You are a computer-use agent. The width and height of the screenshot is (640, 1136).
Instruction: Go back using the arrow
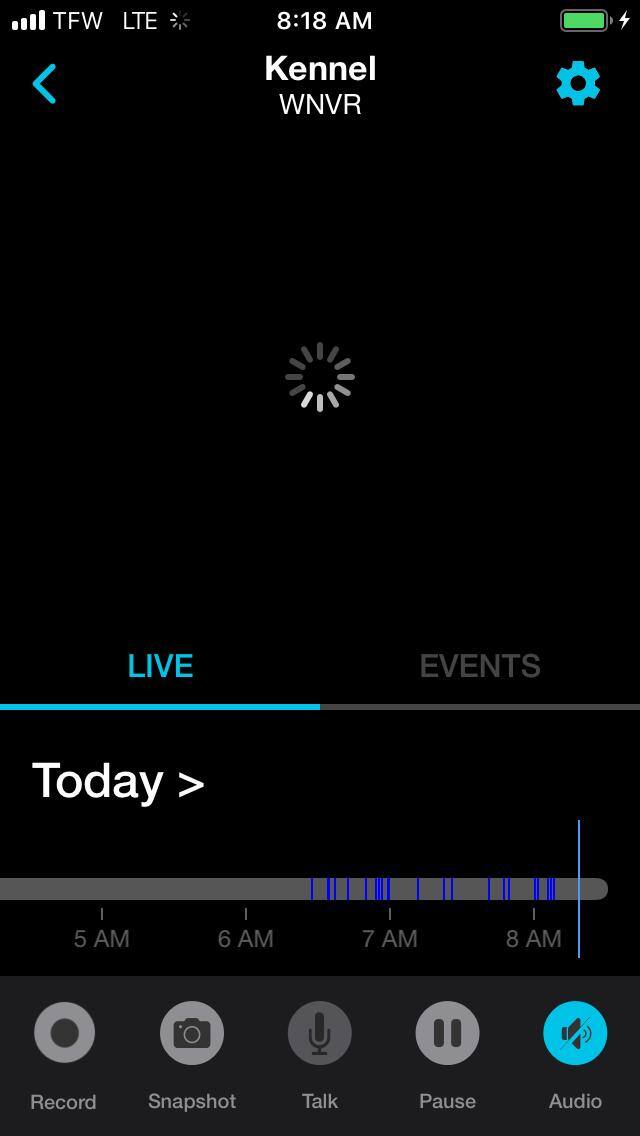pyautogui.click(x=45, y=84)
